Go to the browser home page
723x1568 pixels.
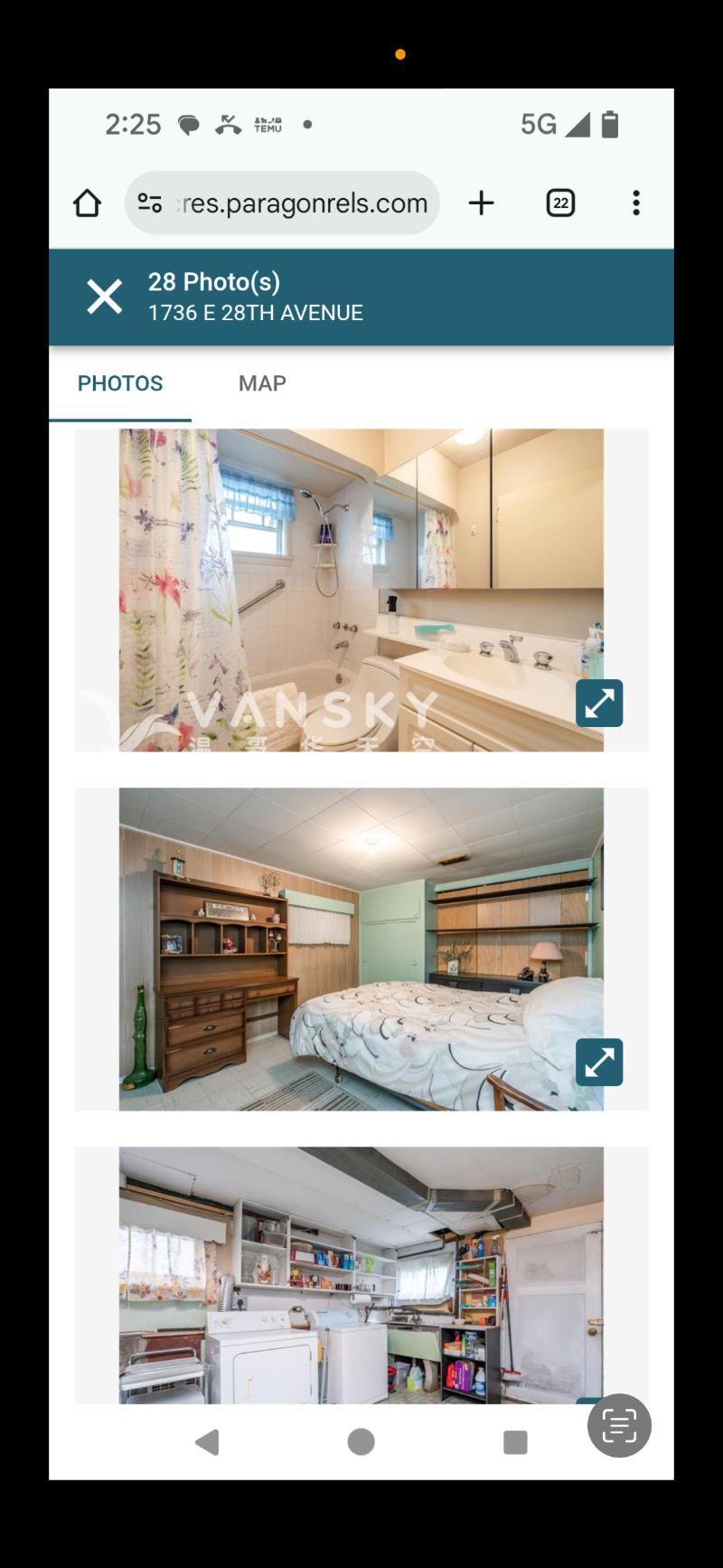(x=88, y=203)
